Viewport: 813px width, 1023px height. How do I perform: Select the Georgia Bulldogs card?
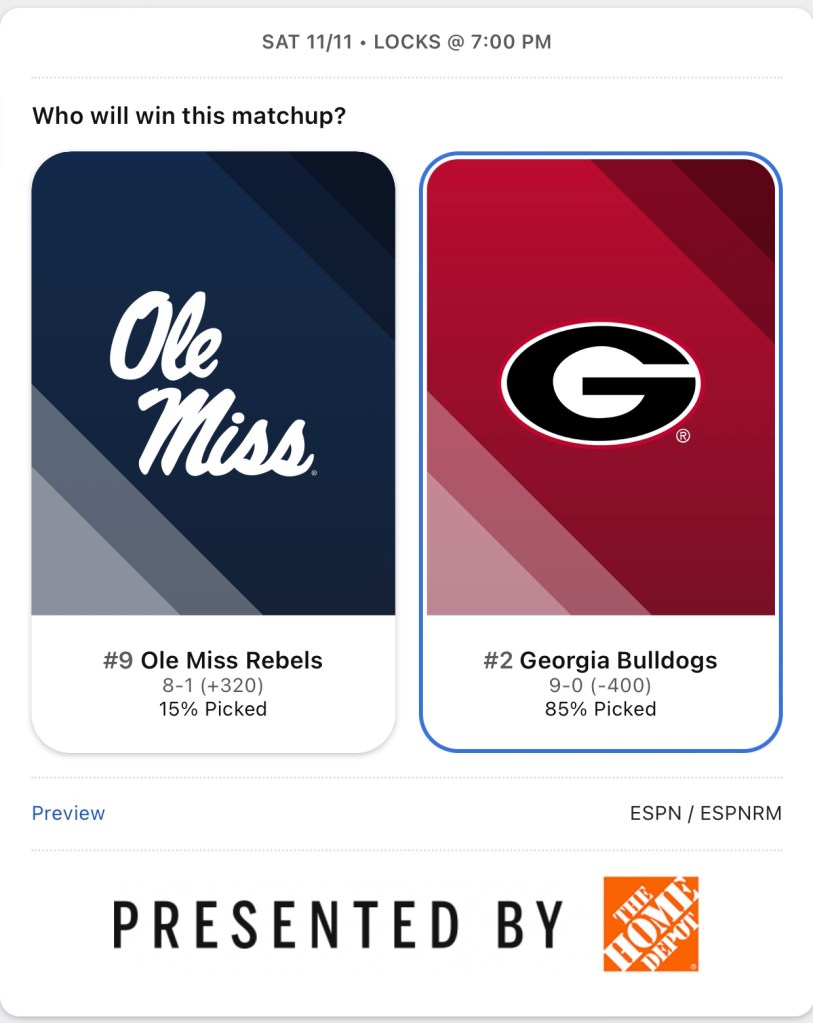(600, 450)
